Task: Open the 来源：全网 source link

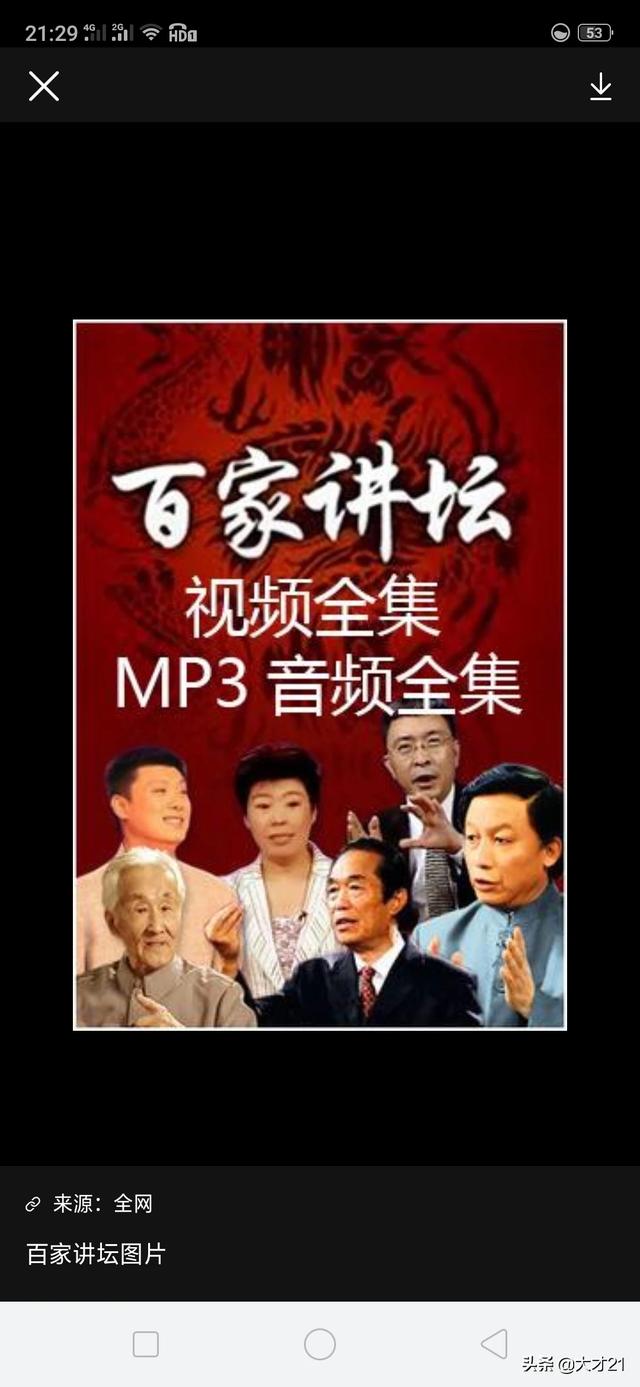Action: click(x=90, y=1204)
